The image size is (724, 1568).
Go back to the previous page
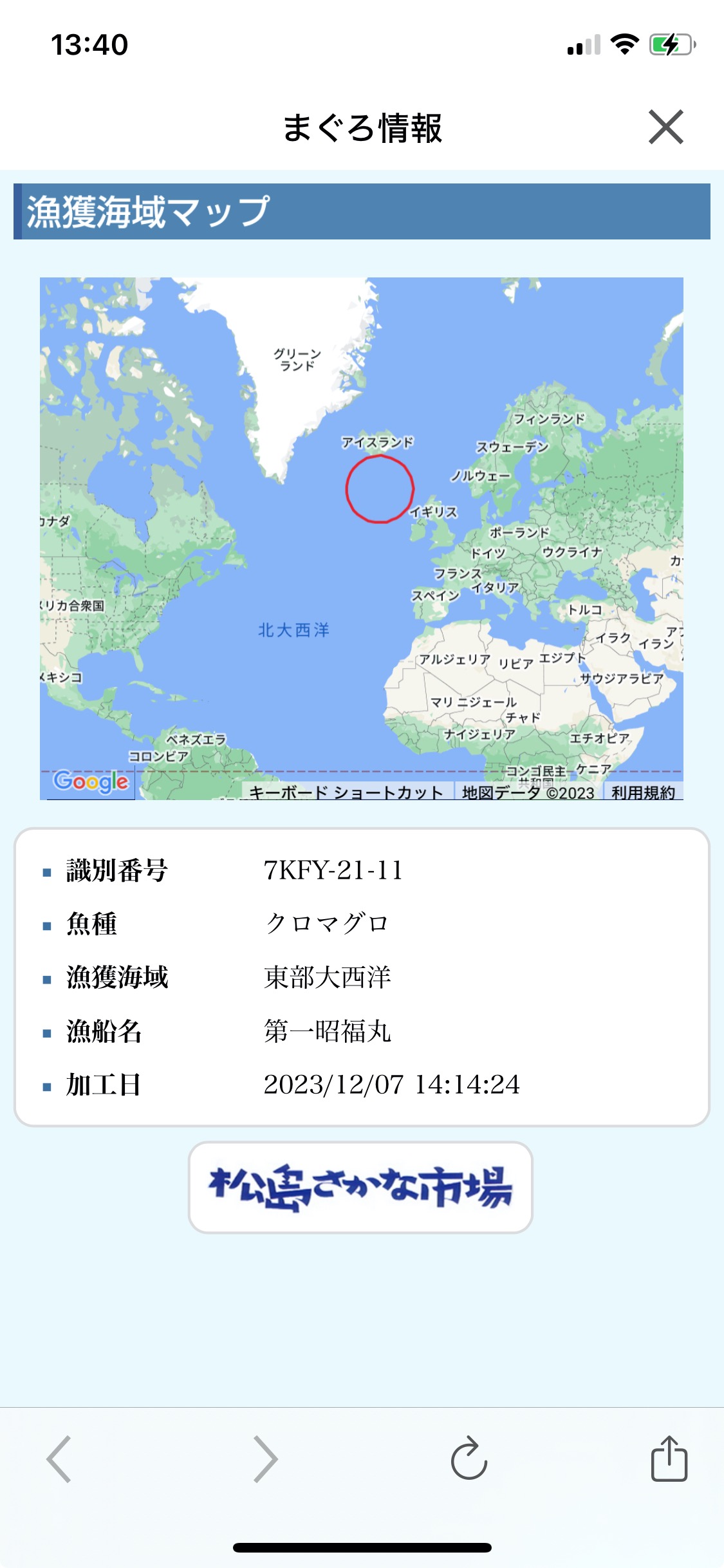coord(59,1459)
